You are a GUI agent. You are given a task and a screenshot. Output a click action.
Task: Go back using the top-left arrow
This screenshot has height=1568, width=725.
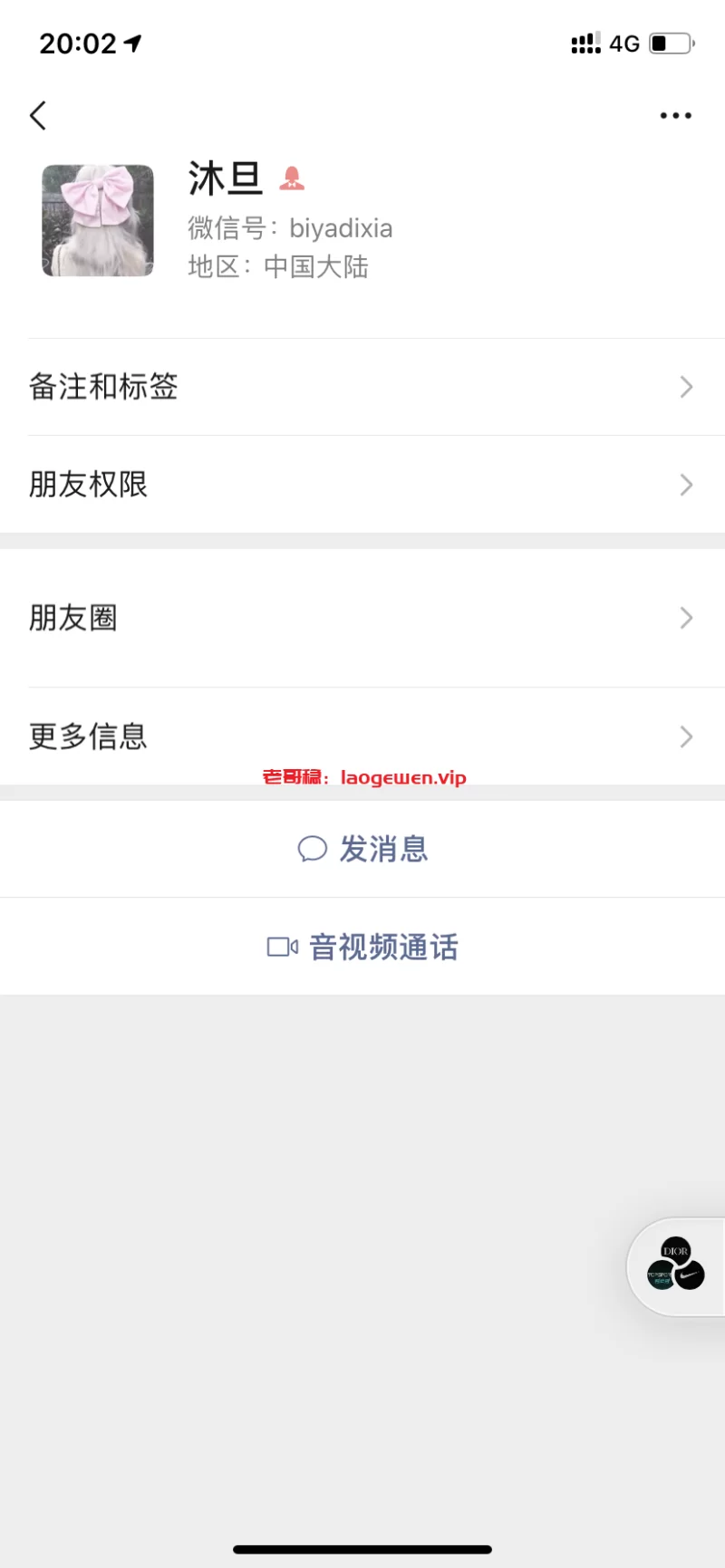38,115
